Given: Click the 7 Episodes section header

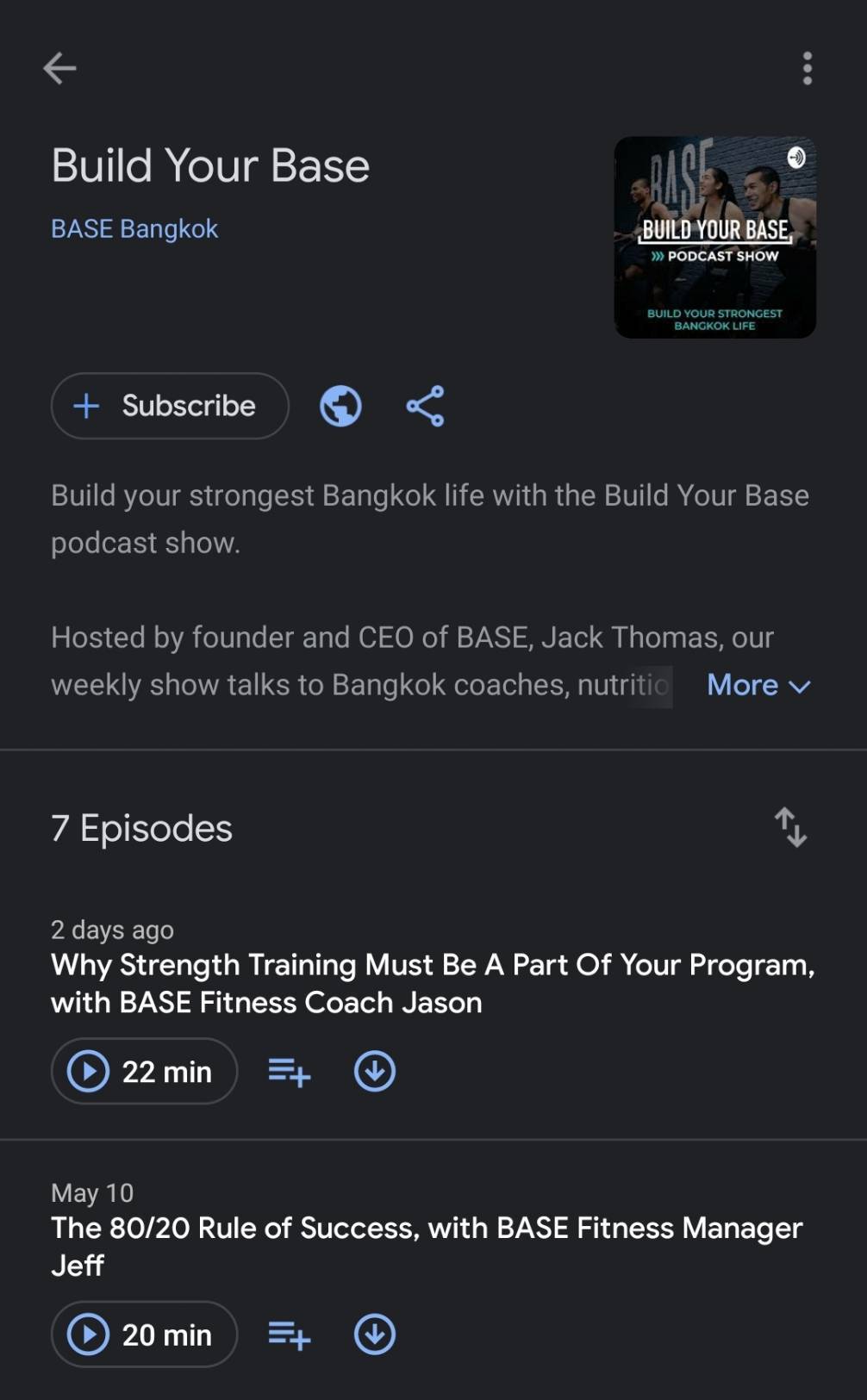Looking at the screenshot, I should click(x=141, y=828).
